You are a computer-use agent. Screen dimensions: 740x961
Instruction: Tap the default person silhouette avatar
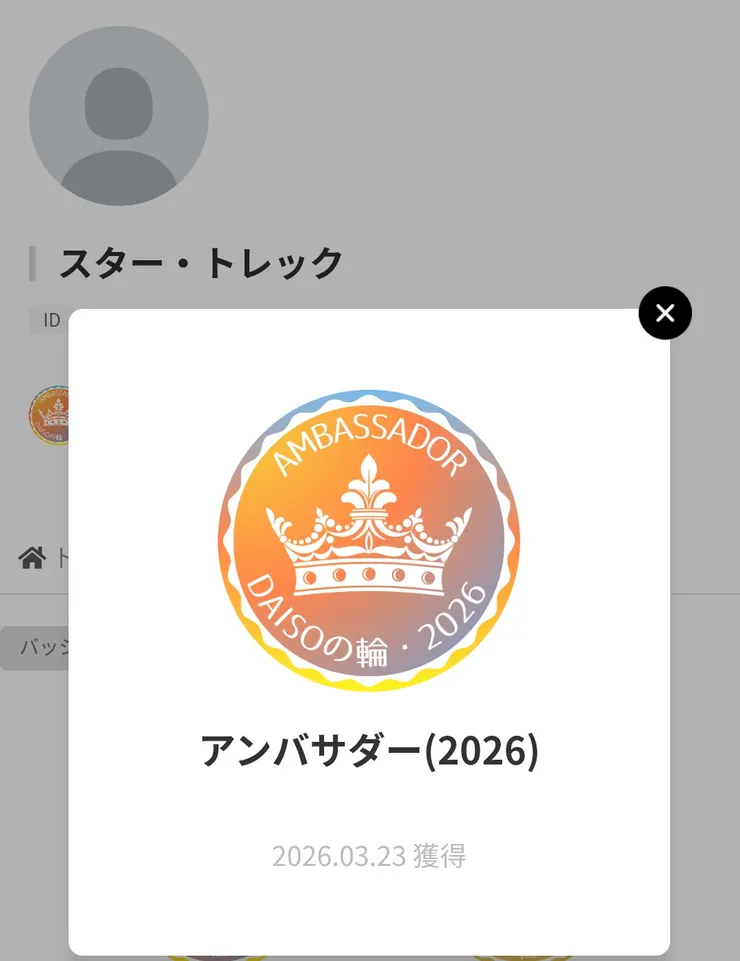(x=118, y=115)
